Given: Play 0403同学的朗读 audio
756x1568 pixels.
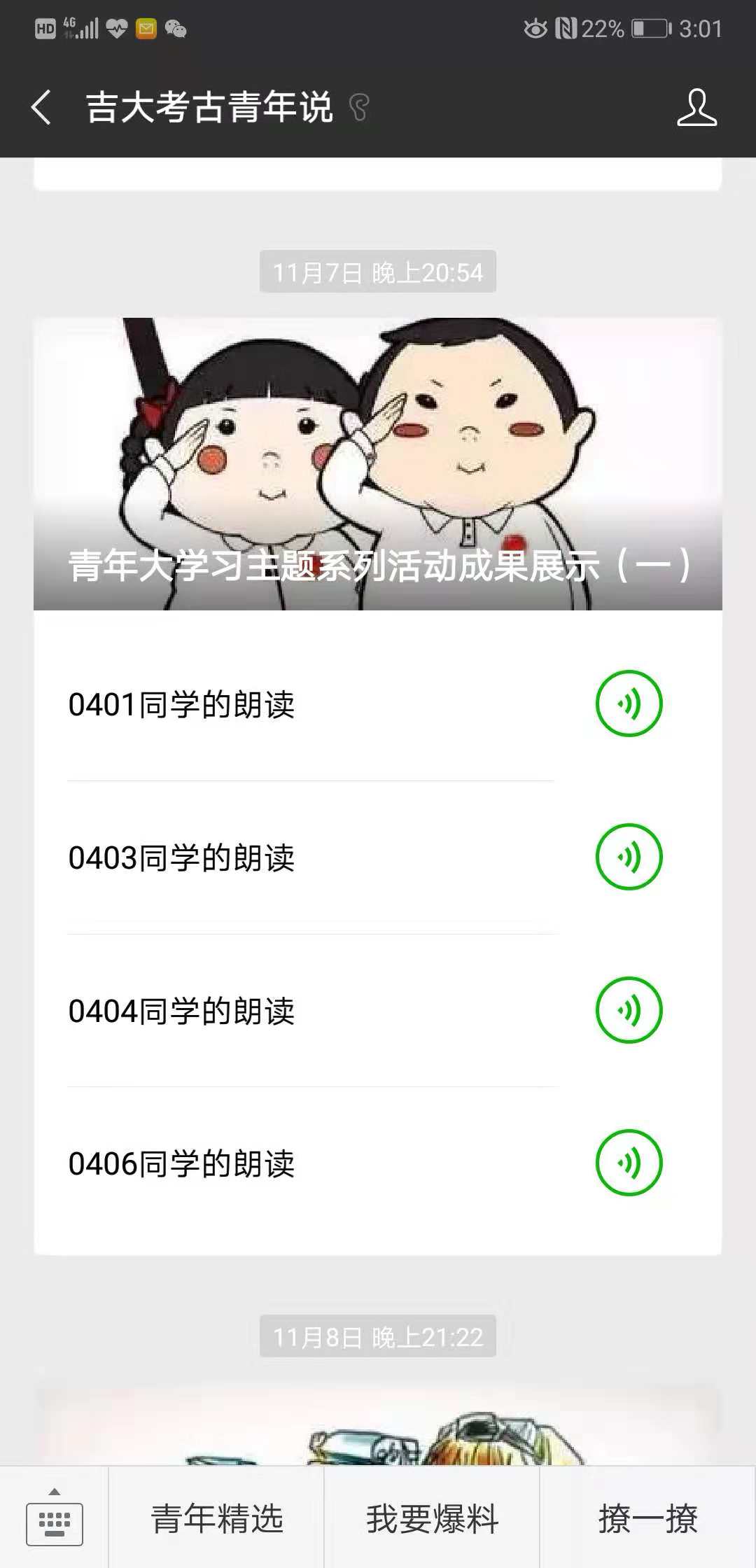Looking at the screenshot, I should coord(629,857).
